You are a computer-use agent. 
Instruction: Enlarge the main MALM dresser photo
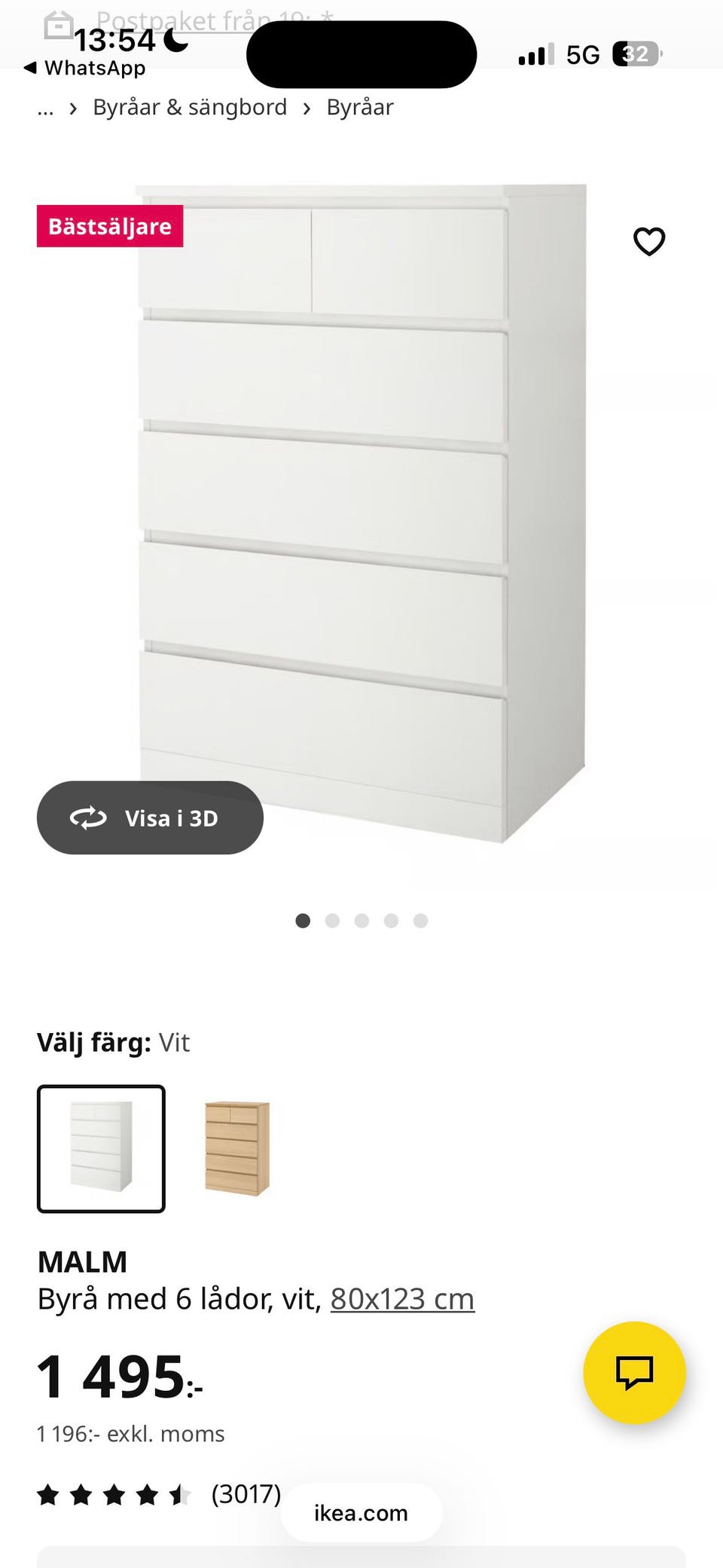coord(361,512)
